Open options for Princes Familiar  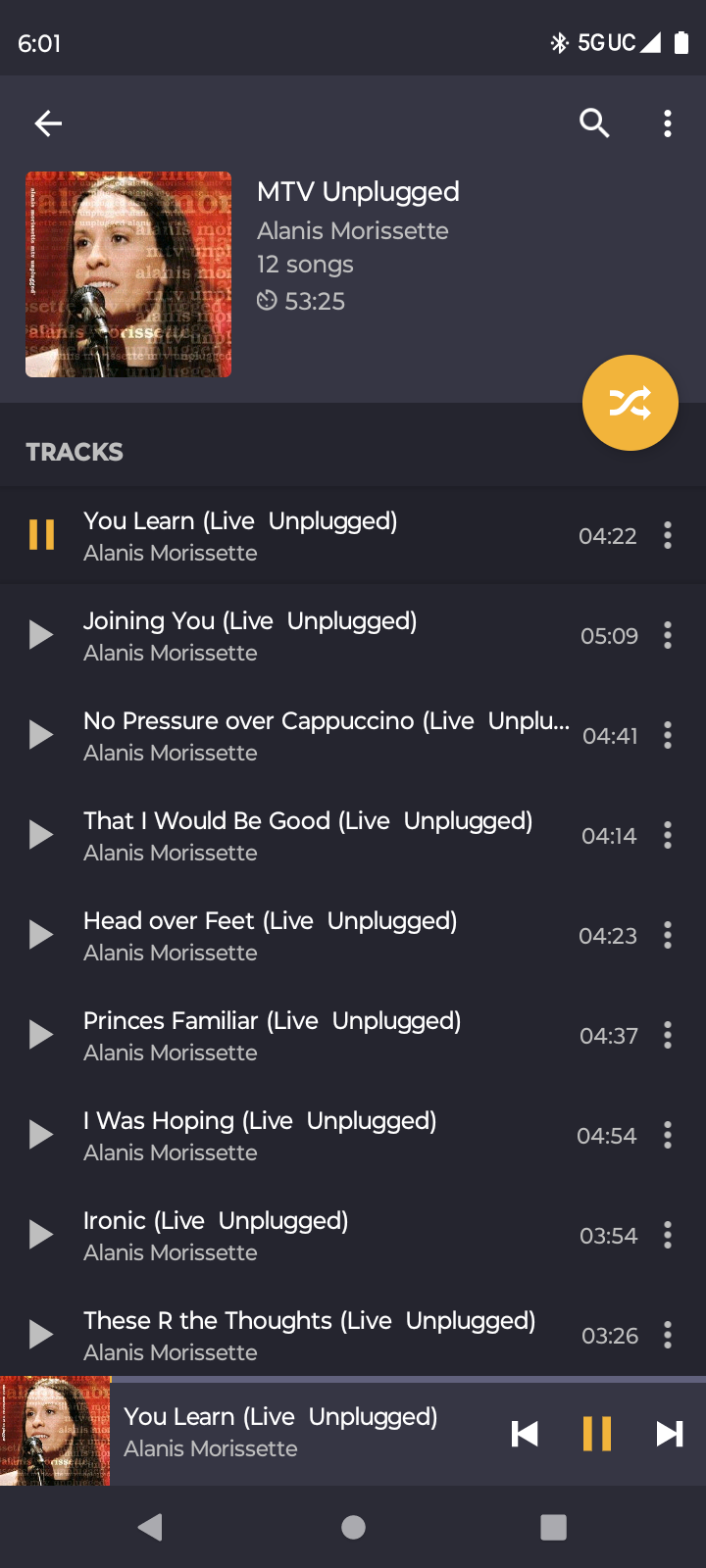coord(668,1035)
